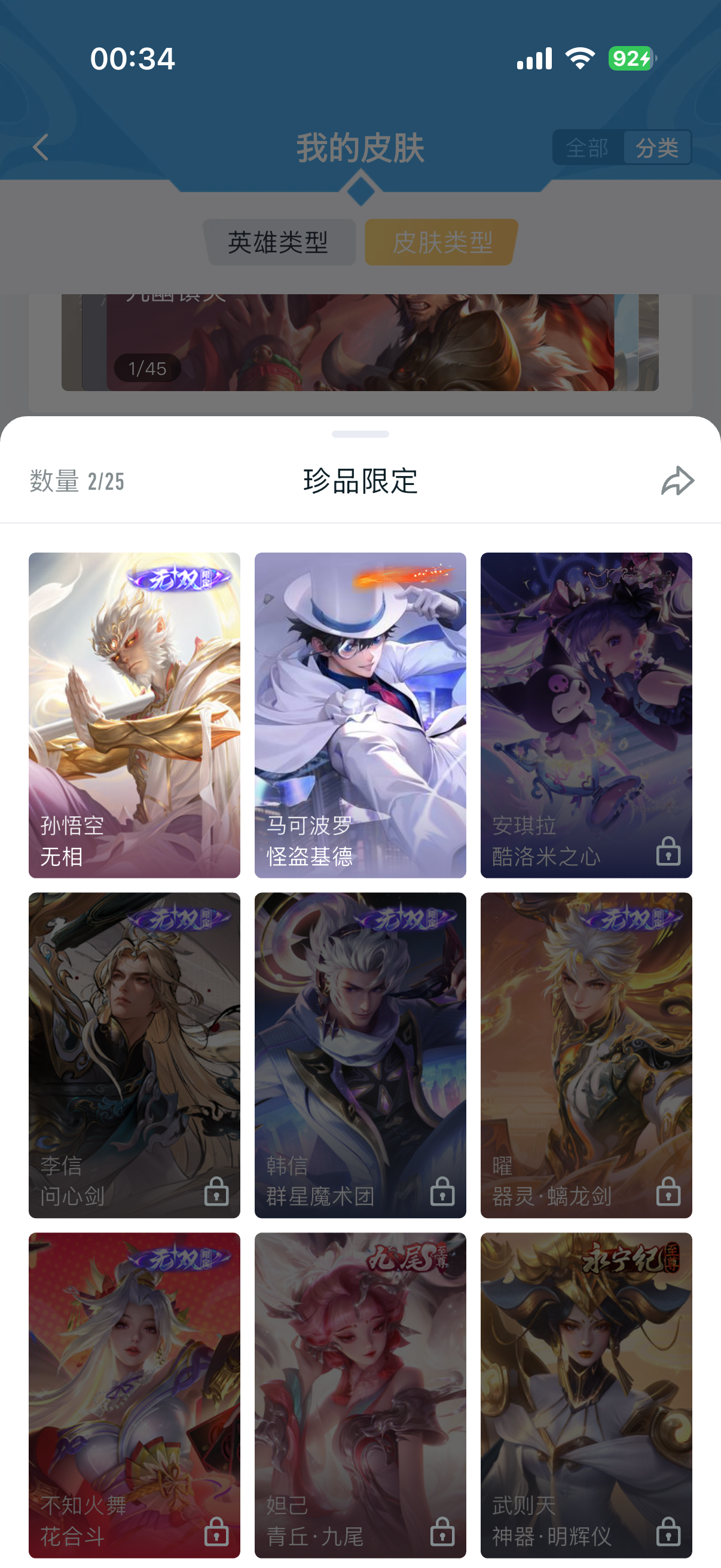The width and height of the screenshot is (721, 1568).
Task: View 马可波罗 怪盗基德 skin
Action: click(360, 715)
